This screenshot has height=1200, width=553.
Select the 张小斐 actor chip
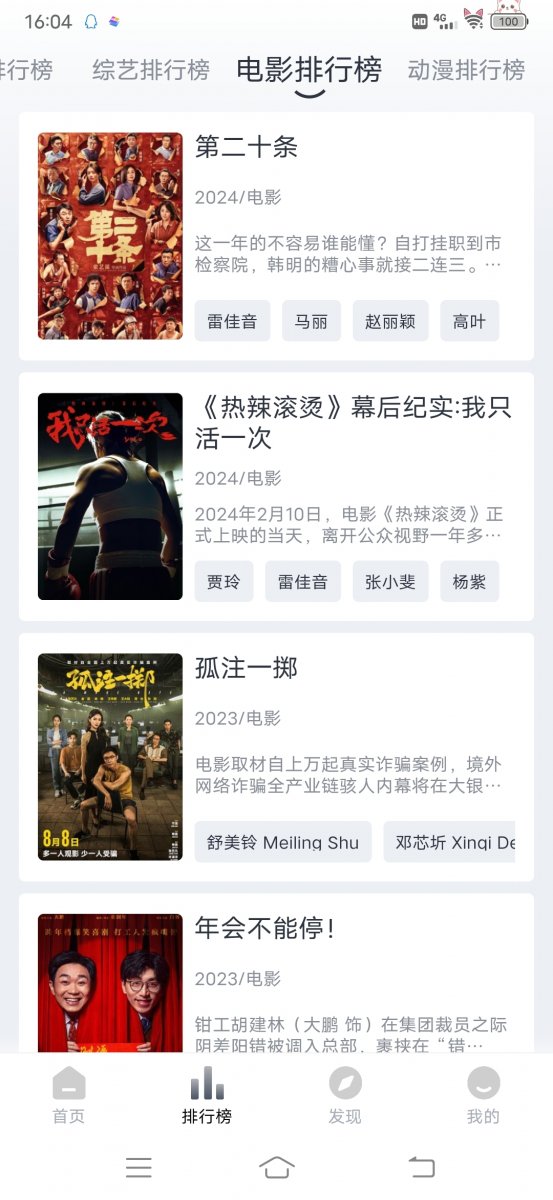click(x=390, y=581)
